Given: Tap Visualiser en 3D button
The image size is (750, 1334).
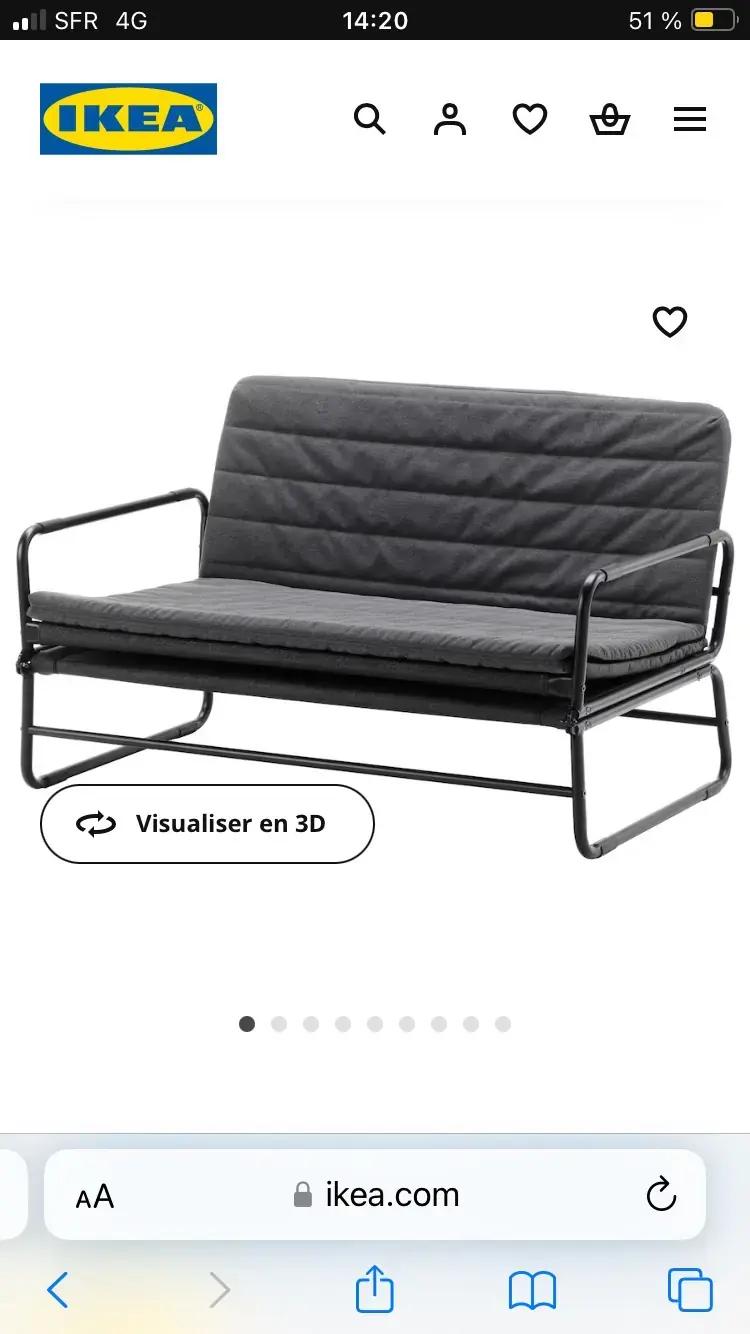Looking at the screenshot, I should coord(207,824).
